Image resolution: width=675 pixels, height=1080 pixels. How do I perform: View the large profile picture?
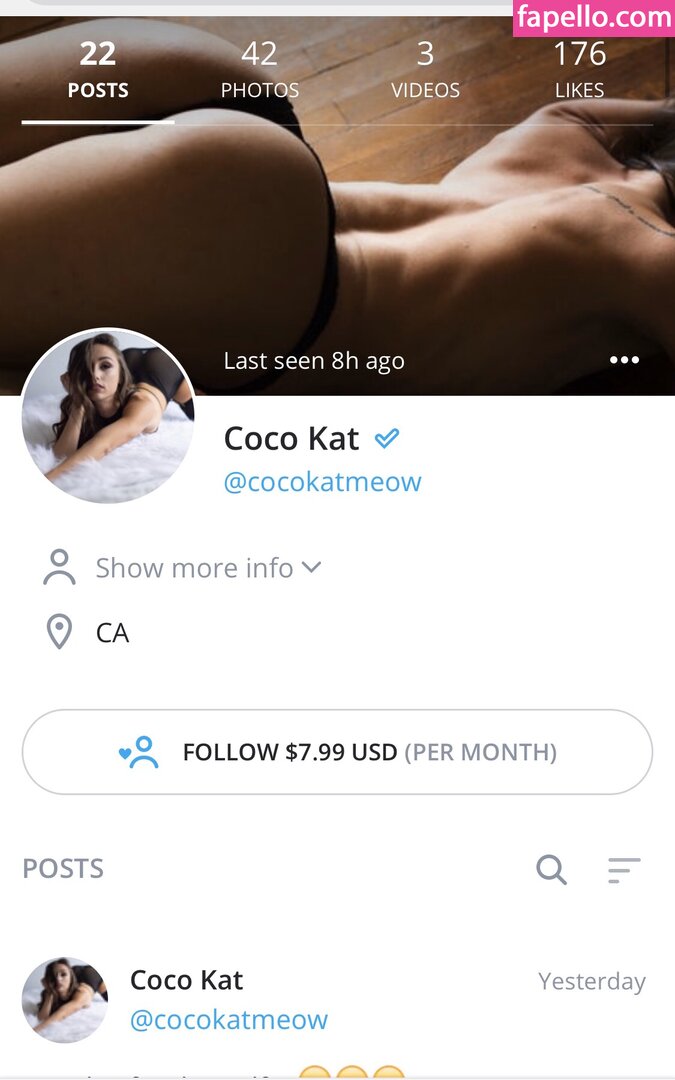108,415
